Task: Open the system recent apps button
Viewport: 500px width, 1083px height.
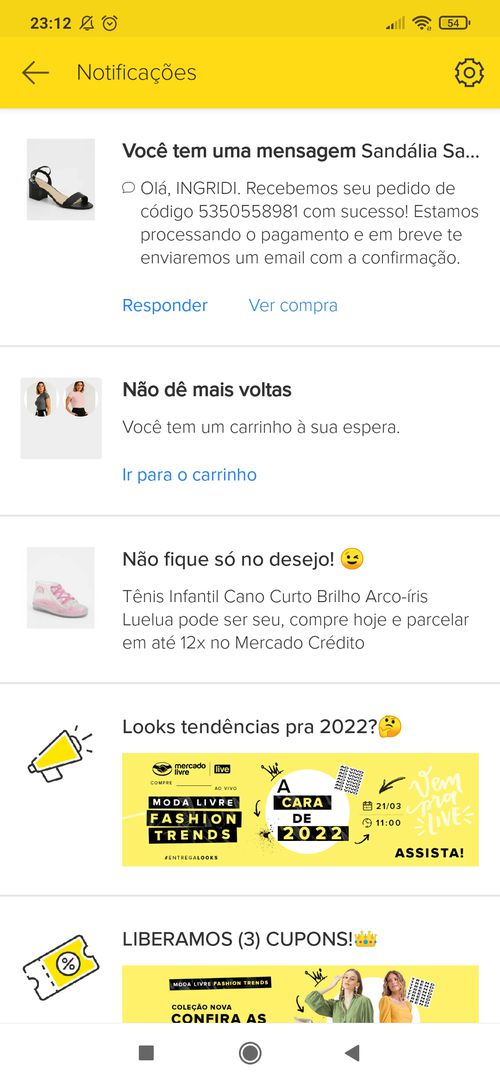Action: 146,1053
